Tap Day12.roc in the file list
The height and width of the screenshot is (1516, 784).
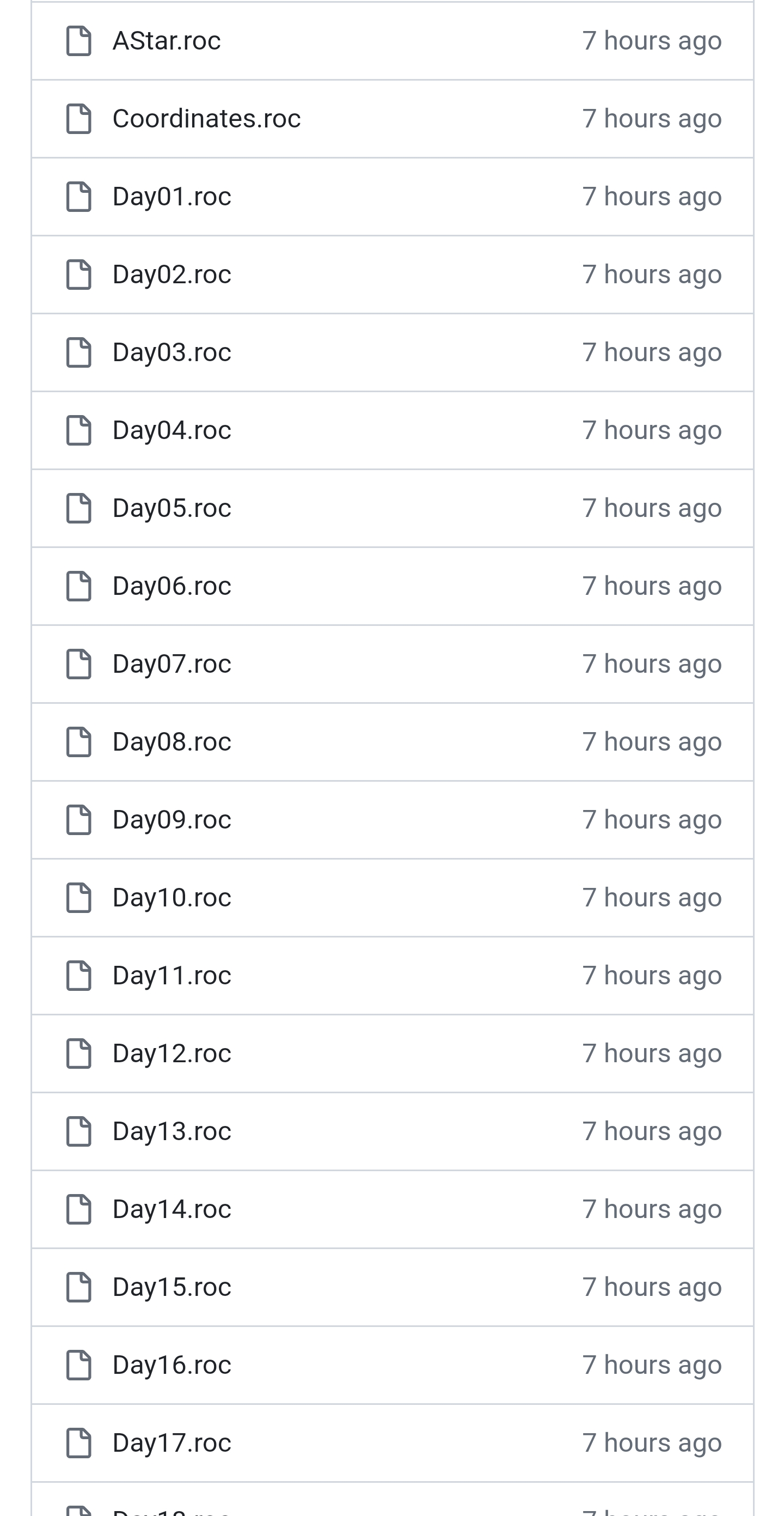point(171,1054)
